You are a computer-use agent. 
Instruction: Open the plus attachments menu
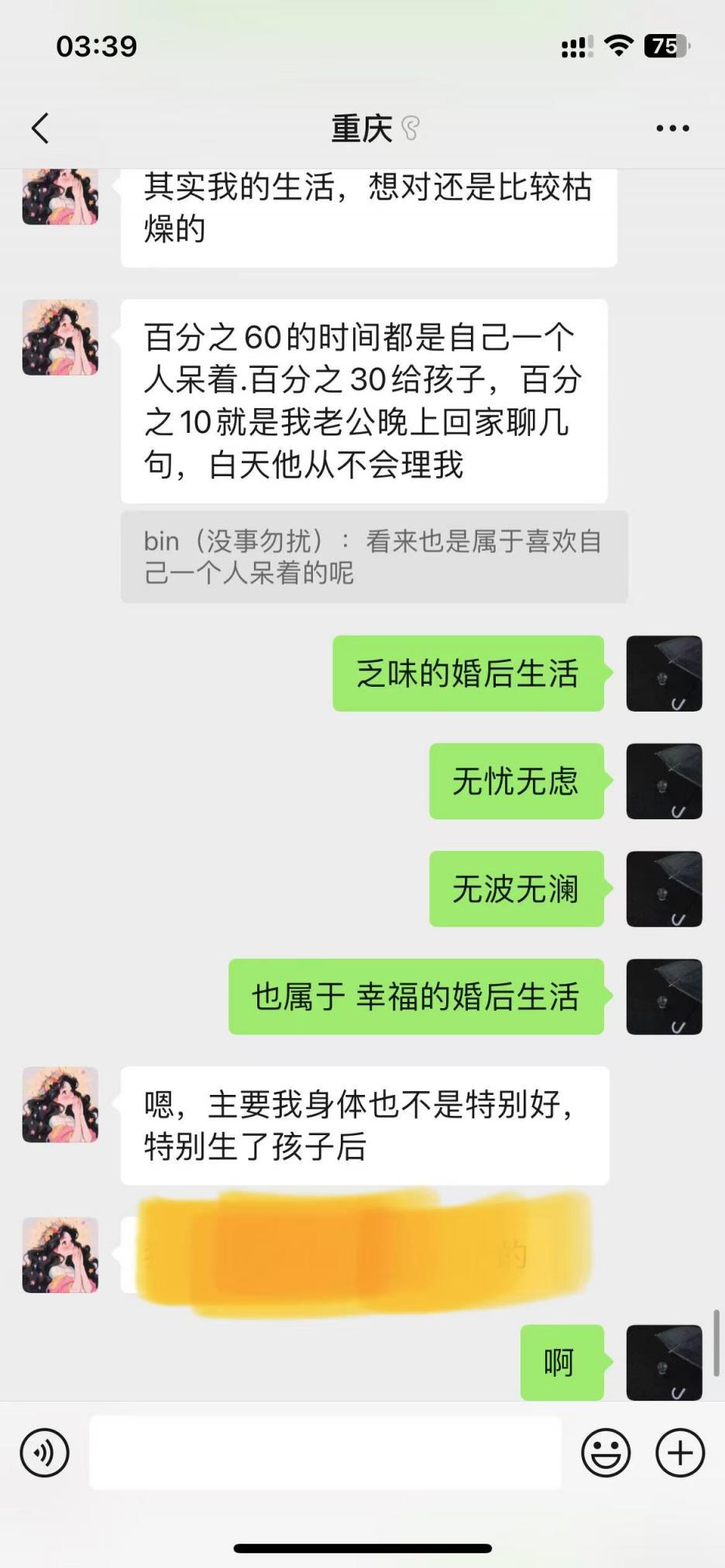coord(680,1453)
